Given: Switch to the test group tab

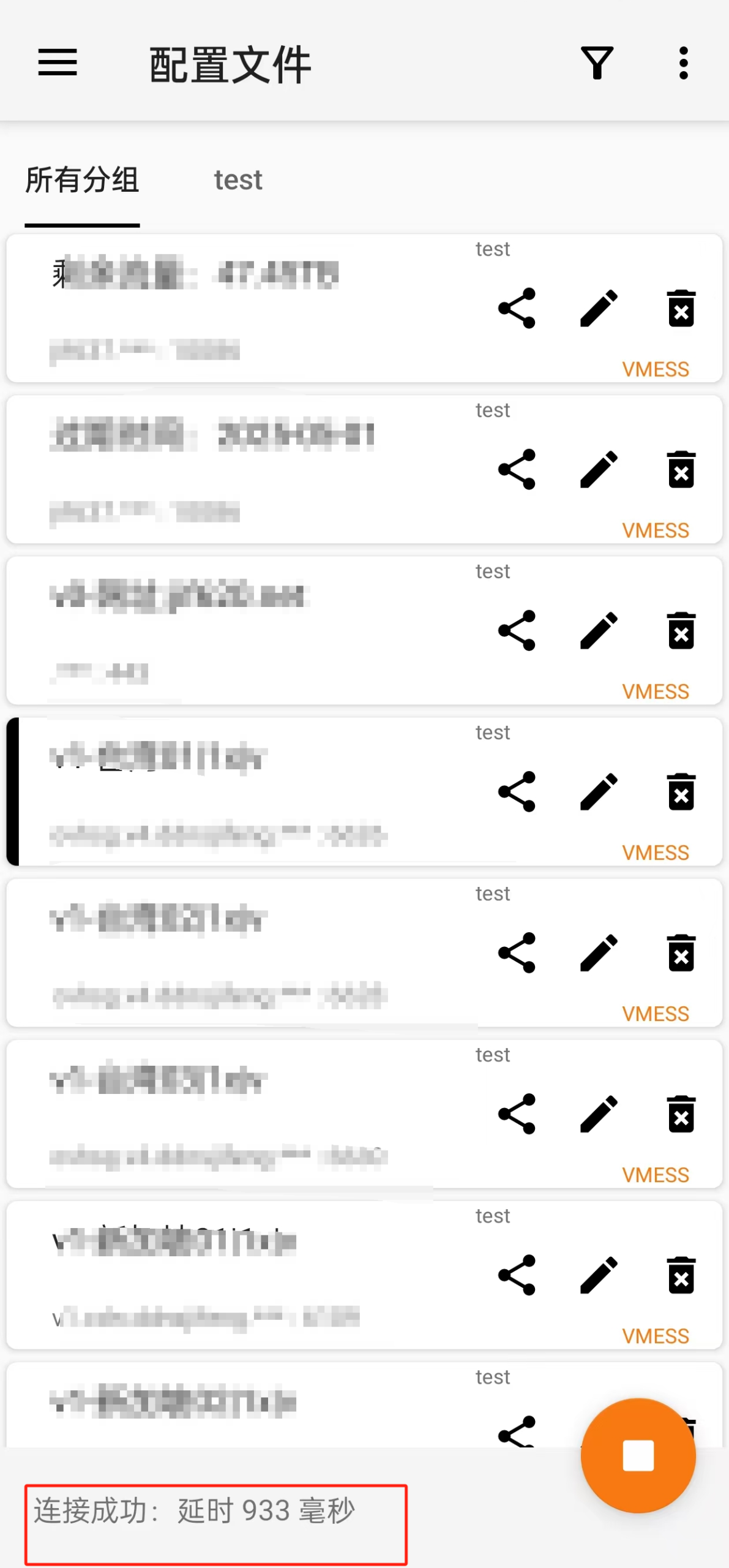Looking at the screenshot, I should pos(237,181).
